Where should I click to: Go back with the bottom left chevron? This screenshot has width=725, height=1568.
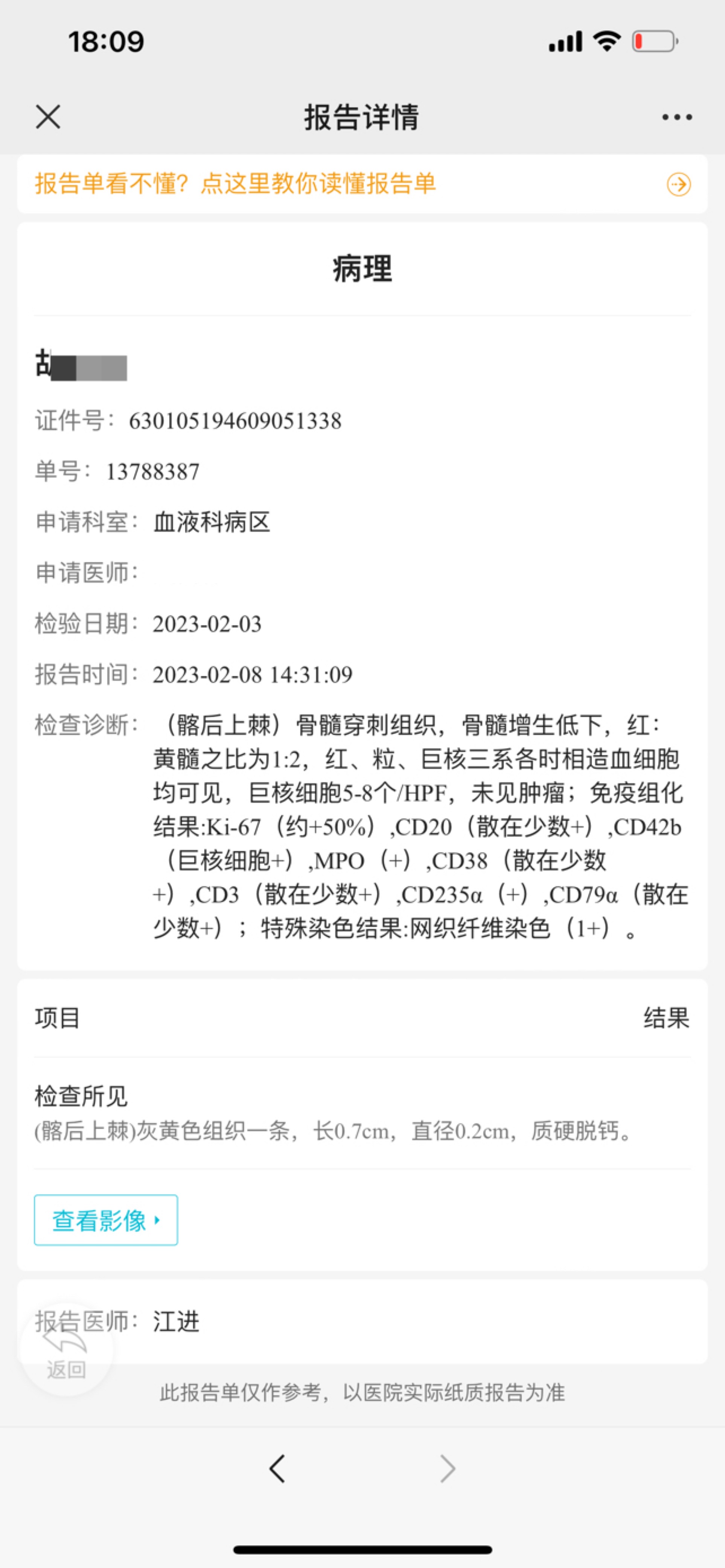click(277, 1469)
